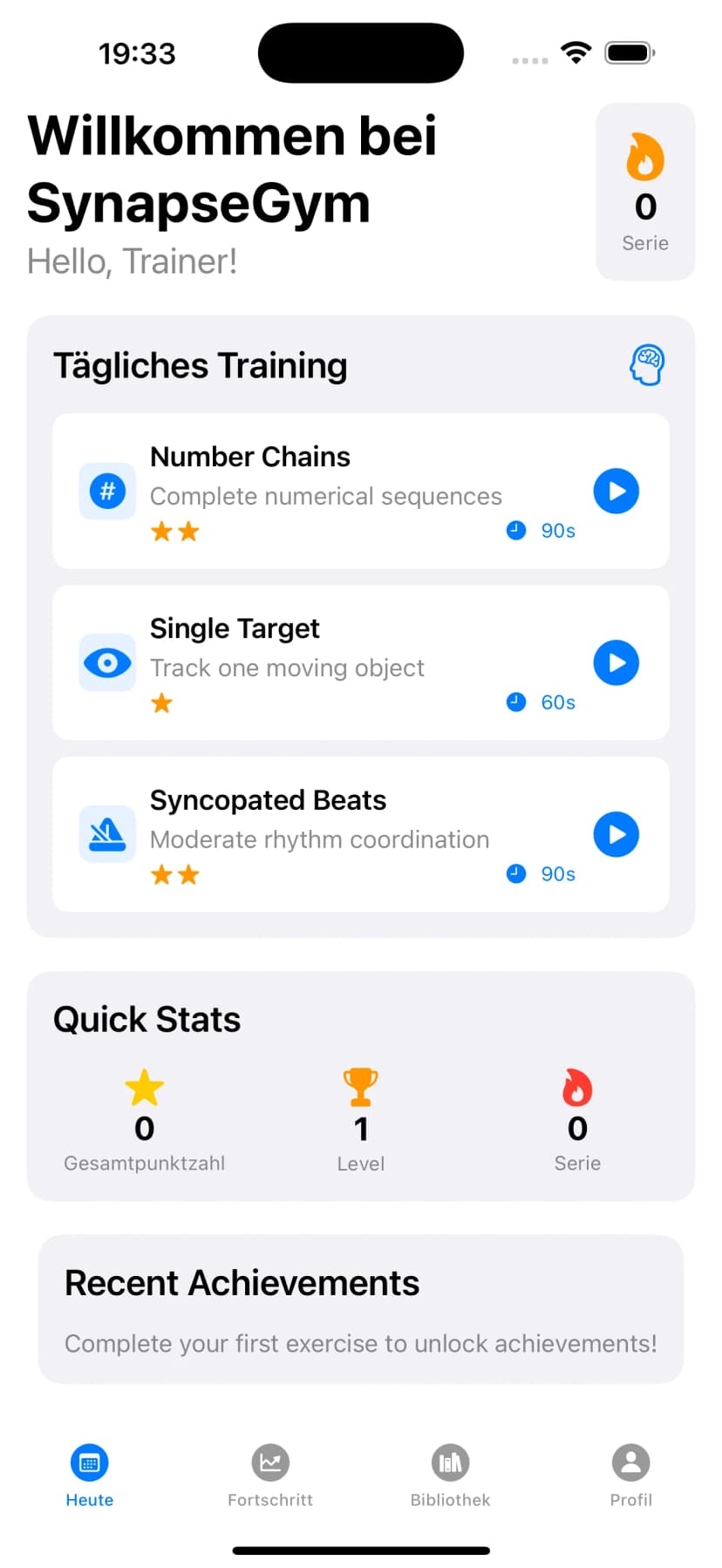Go to the Profil tab

(x=630, y=1475)
